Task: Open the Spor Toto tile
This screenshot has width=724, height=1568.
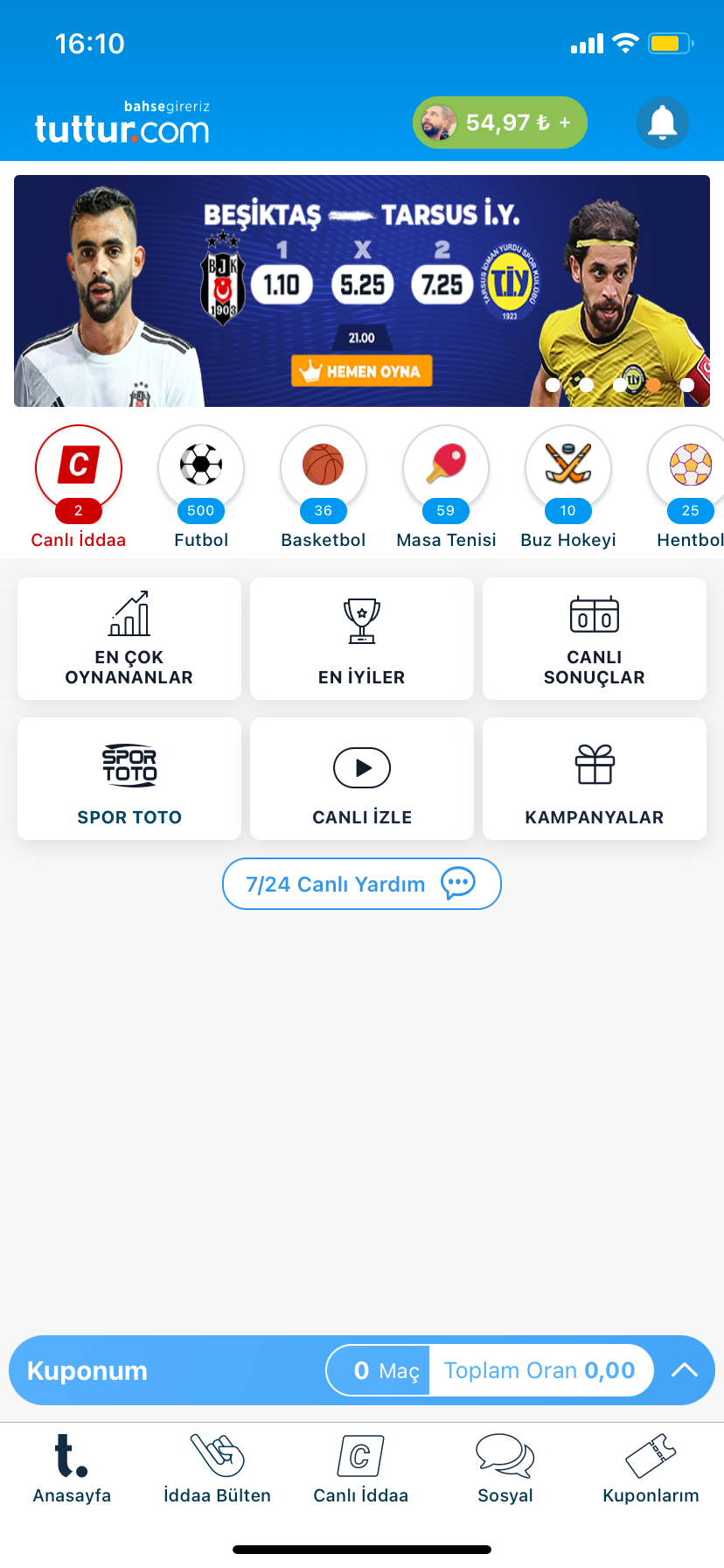Action: [129, 779]
